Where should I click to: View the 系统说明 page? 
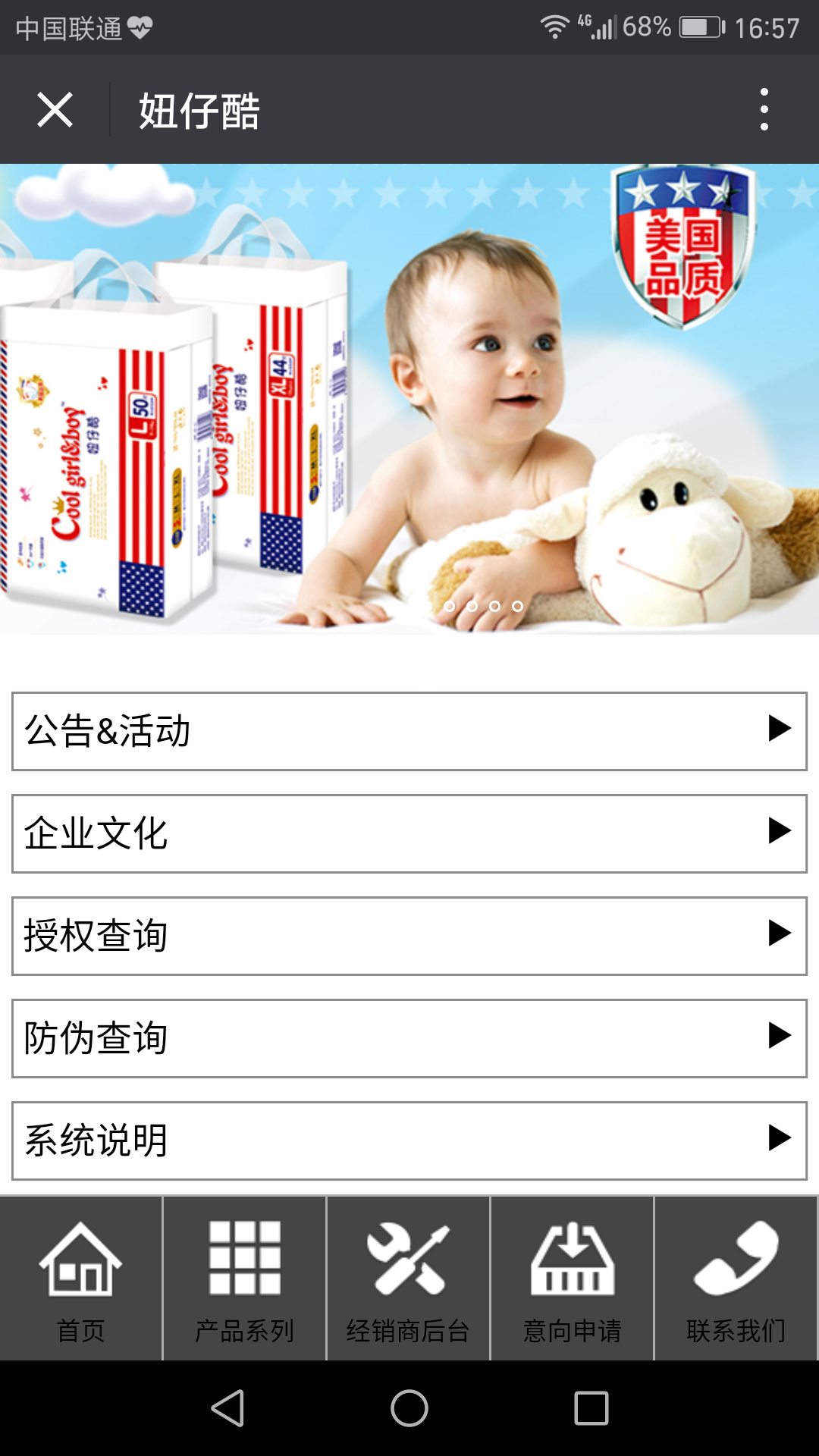pos(409,1141)
